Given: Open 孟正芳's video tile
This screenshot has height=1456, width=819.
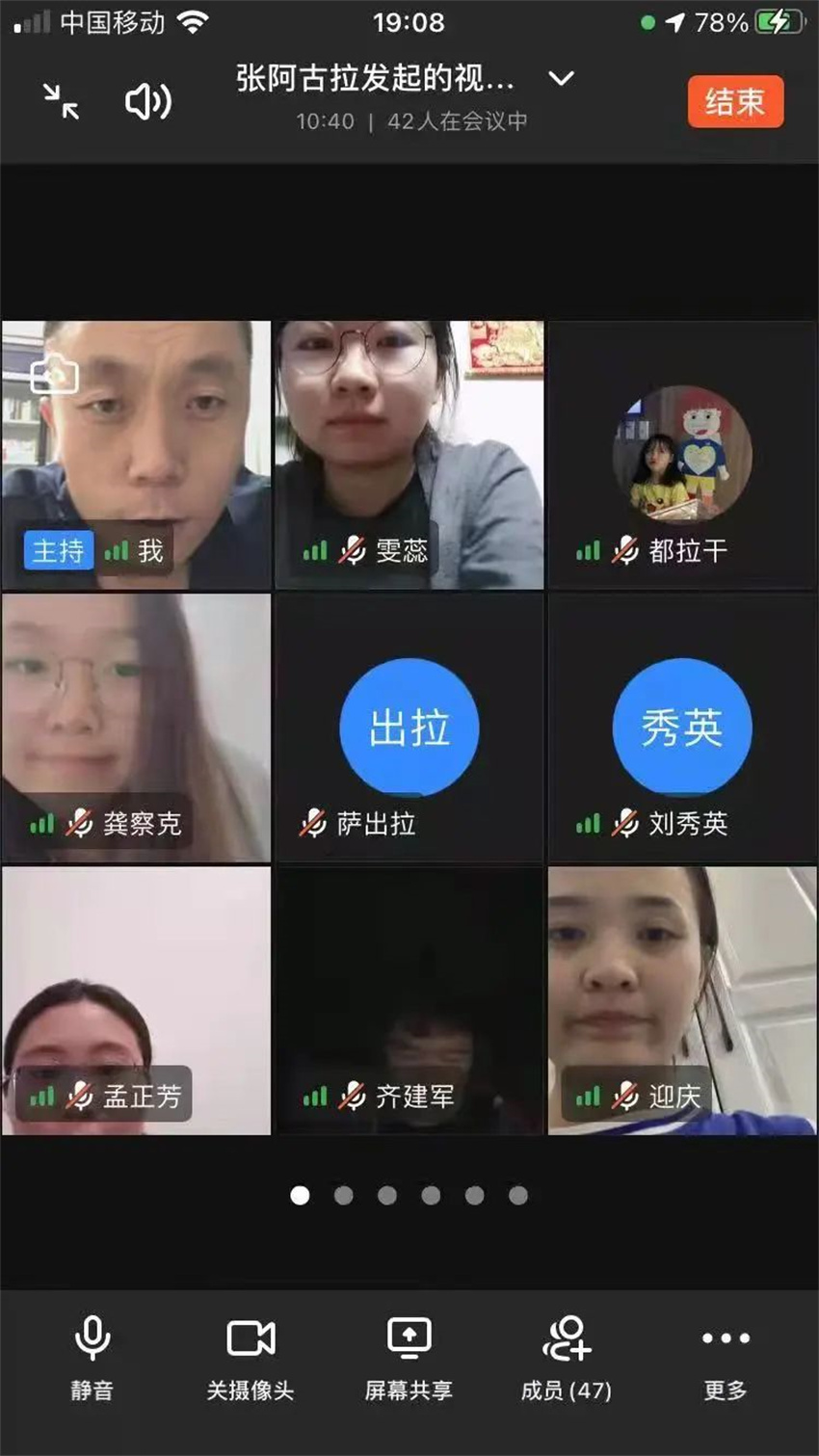Looking at the screenshot, I should (136, 999).
